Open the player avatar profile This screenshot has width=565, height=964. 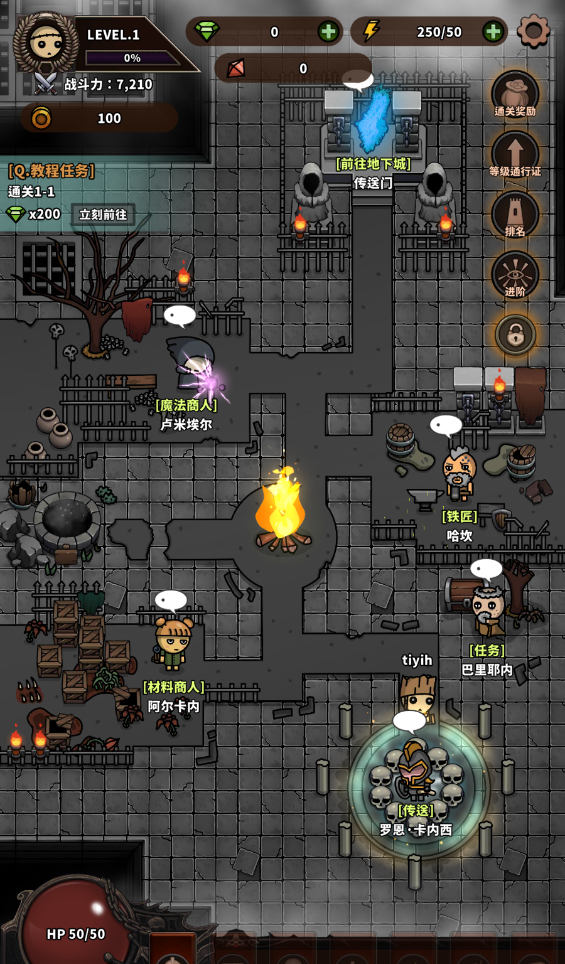[45, 42]
